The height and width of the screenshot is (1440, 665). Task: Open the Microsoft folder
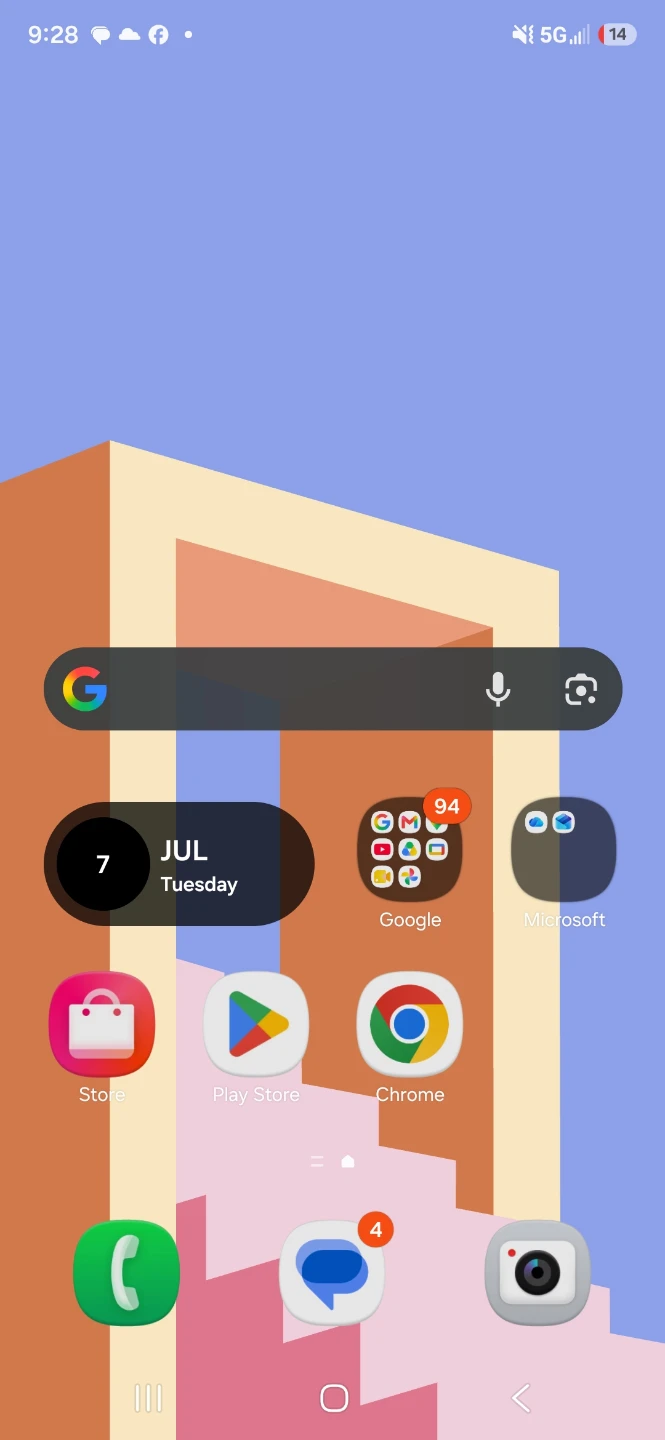[564, 850]
